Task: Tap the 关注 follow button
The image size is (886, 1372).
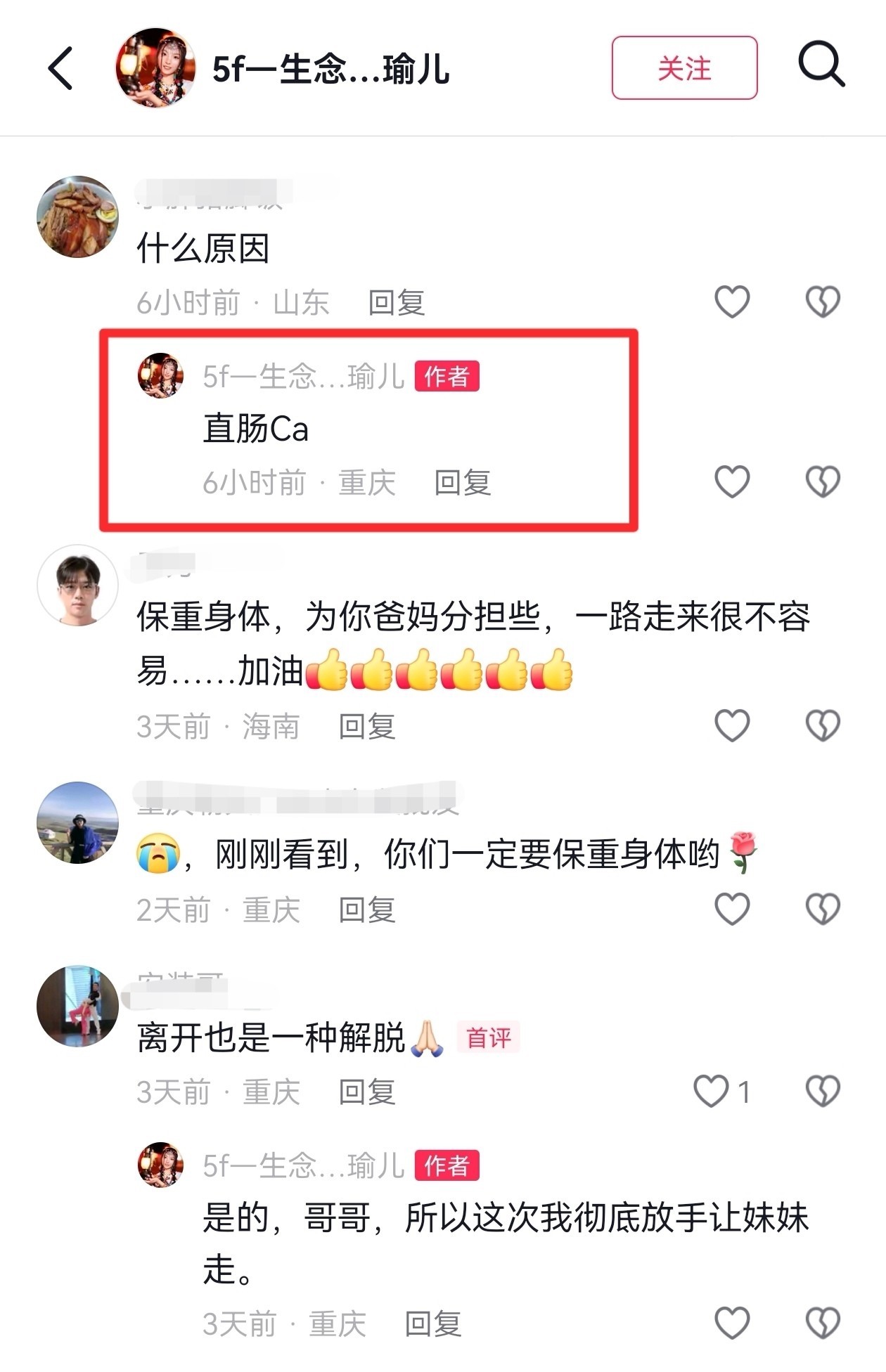Action: 683,68
